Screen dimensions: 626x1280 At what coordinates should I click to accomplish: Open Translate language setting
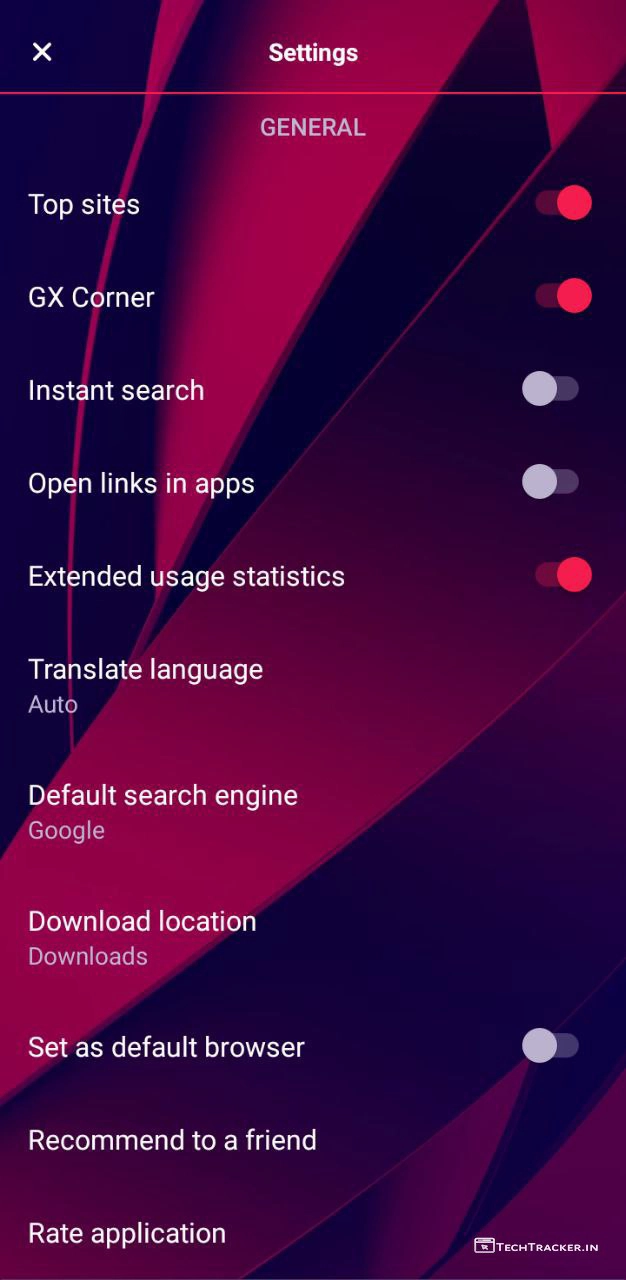(146, 685)
